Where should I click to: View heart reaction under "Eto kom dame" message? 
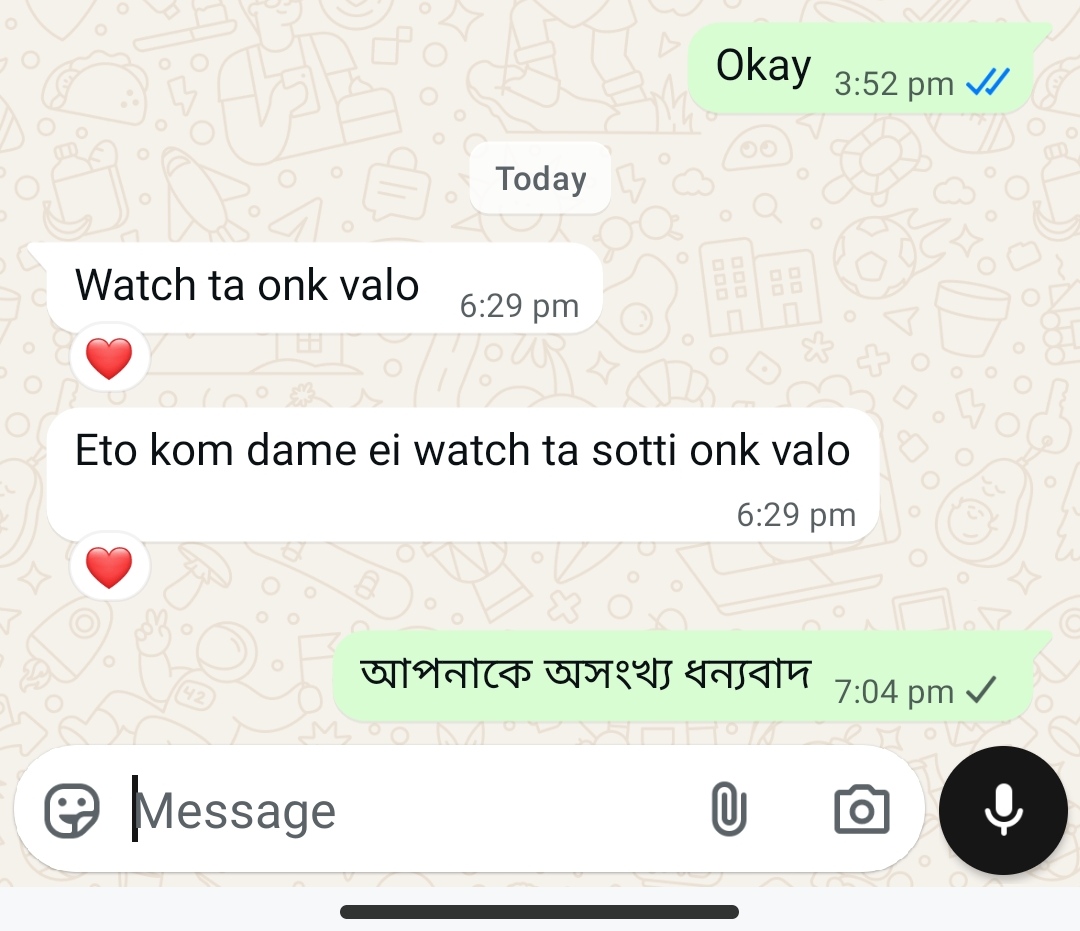point(109,569)
